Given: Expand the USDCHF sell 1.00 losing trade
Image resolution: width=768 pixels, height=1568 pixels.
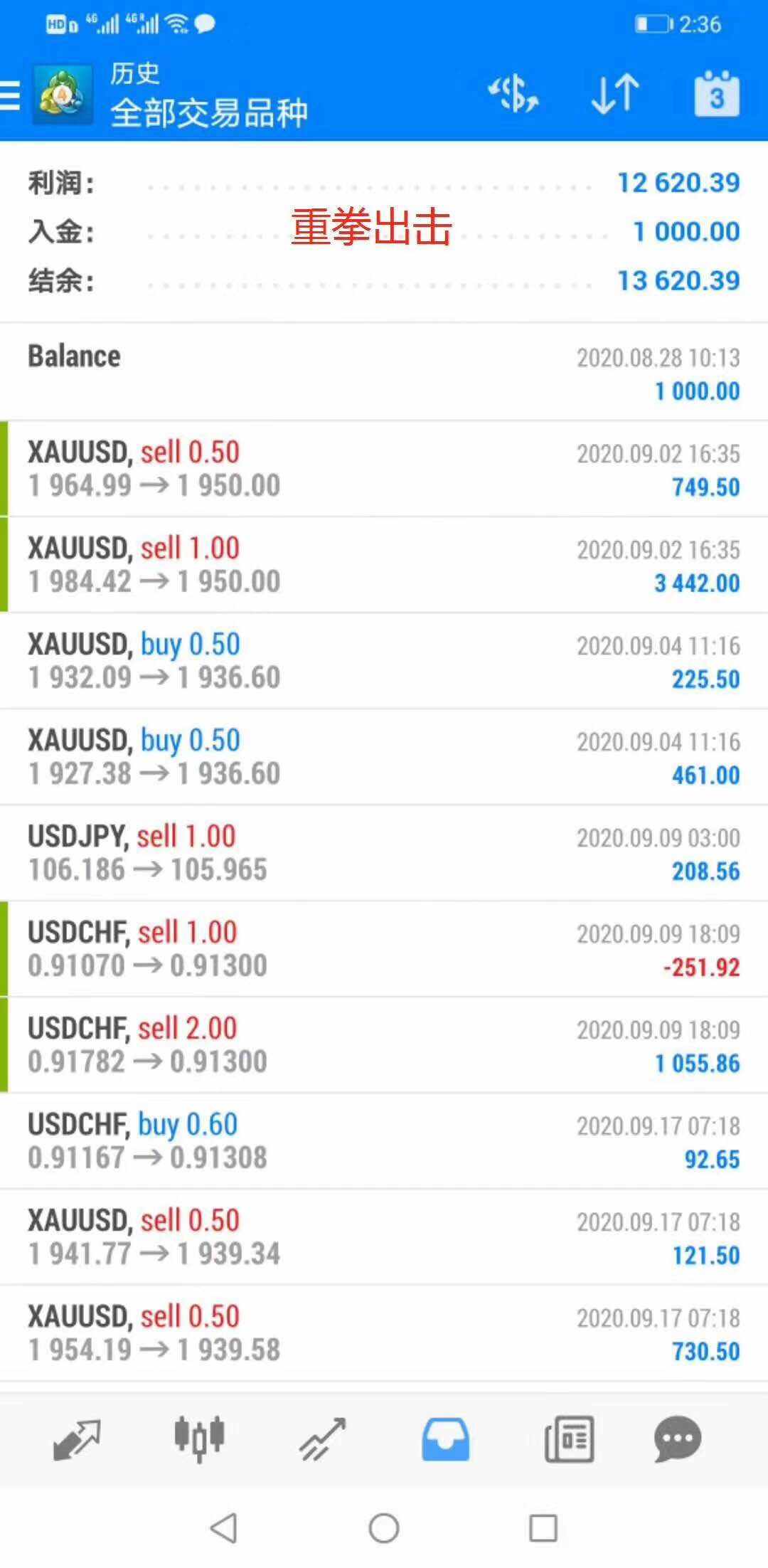Looking at the screenshot, I should click(384, 949).
